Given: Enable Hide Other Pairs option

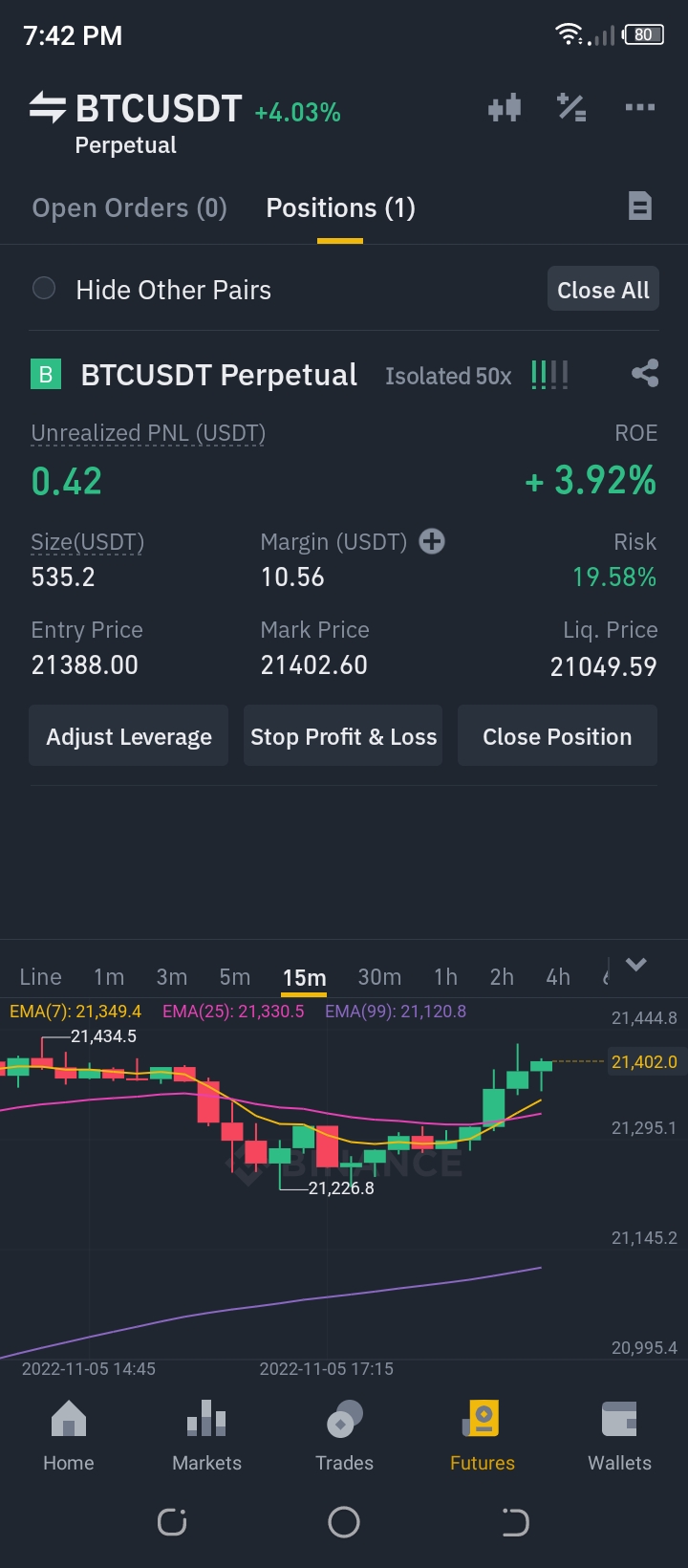Looking at the screenshot, I should [x=44, y=289].
